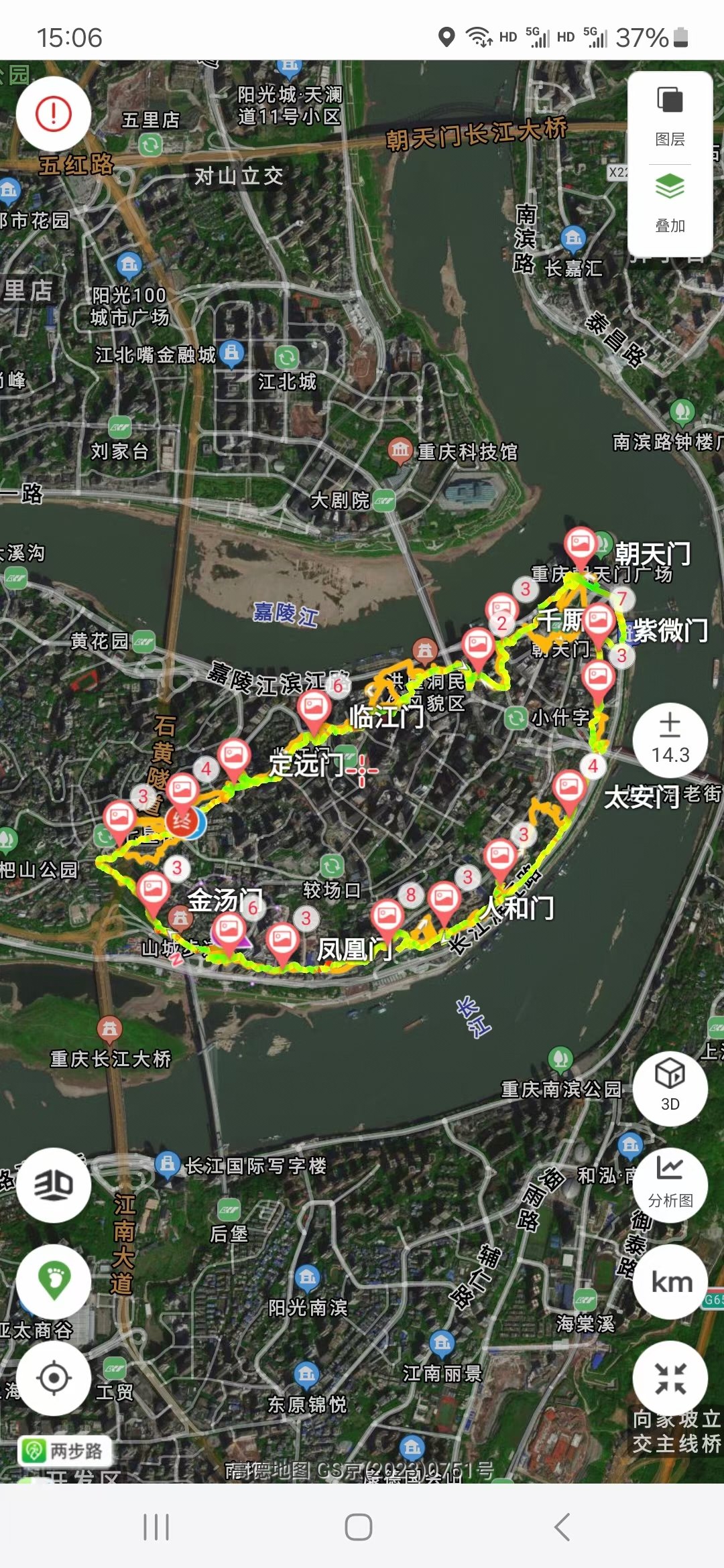The height and width of the screenshot is (1568, 724).
Task: Open the 叠加 overlay option
Action: pos(670,202)
